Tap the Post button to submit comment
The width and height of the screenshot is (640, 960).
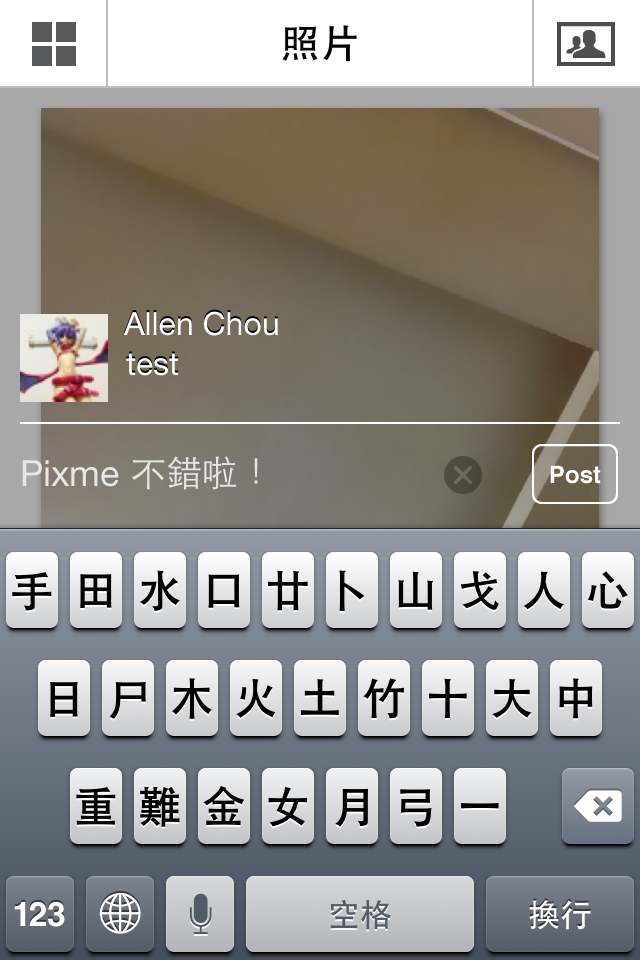coord(574,474)
